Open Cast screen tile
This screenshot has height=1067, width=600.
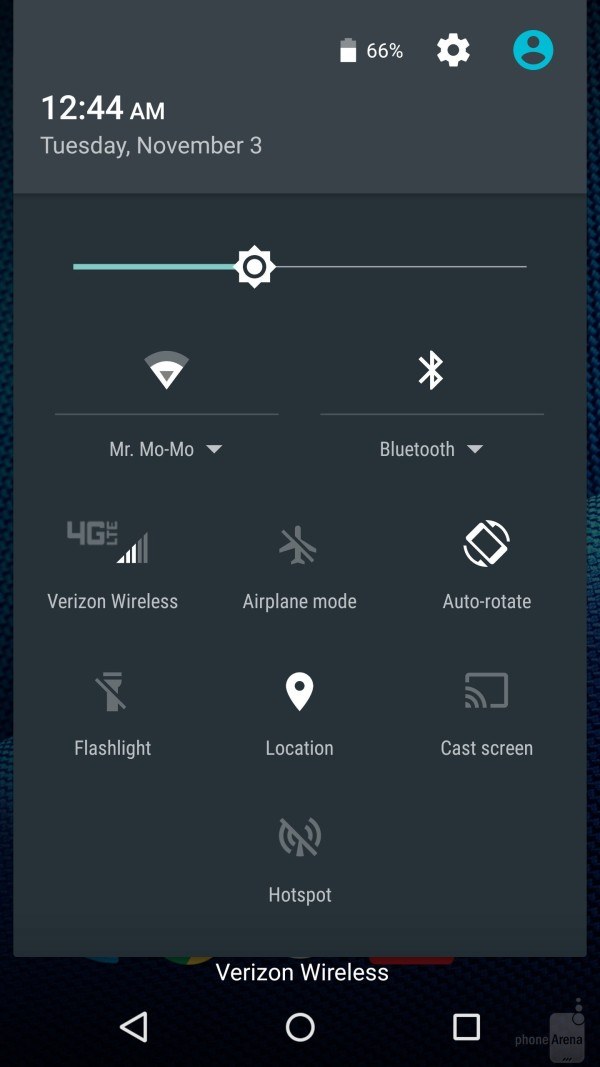(x=487, y=712)
